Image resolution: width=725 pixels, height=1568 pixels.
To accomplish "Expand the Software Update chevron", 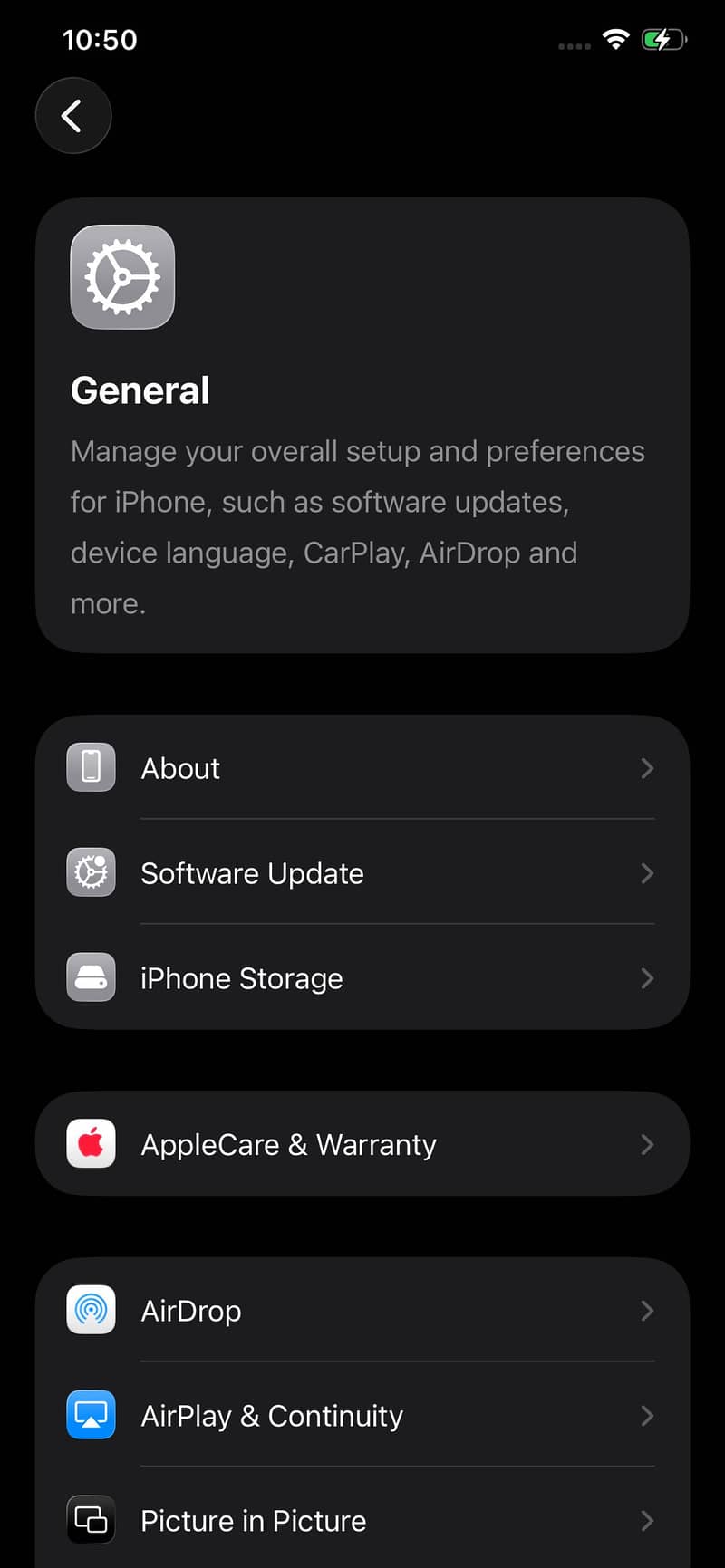I will tap(647, 872).
